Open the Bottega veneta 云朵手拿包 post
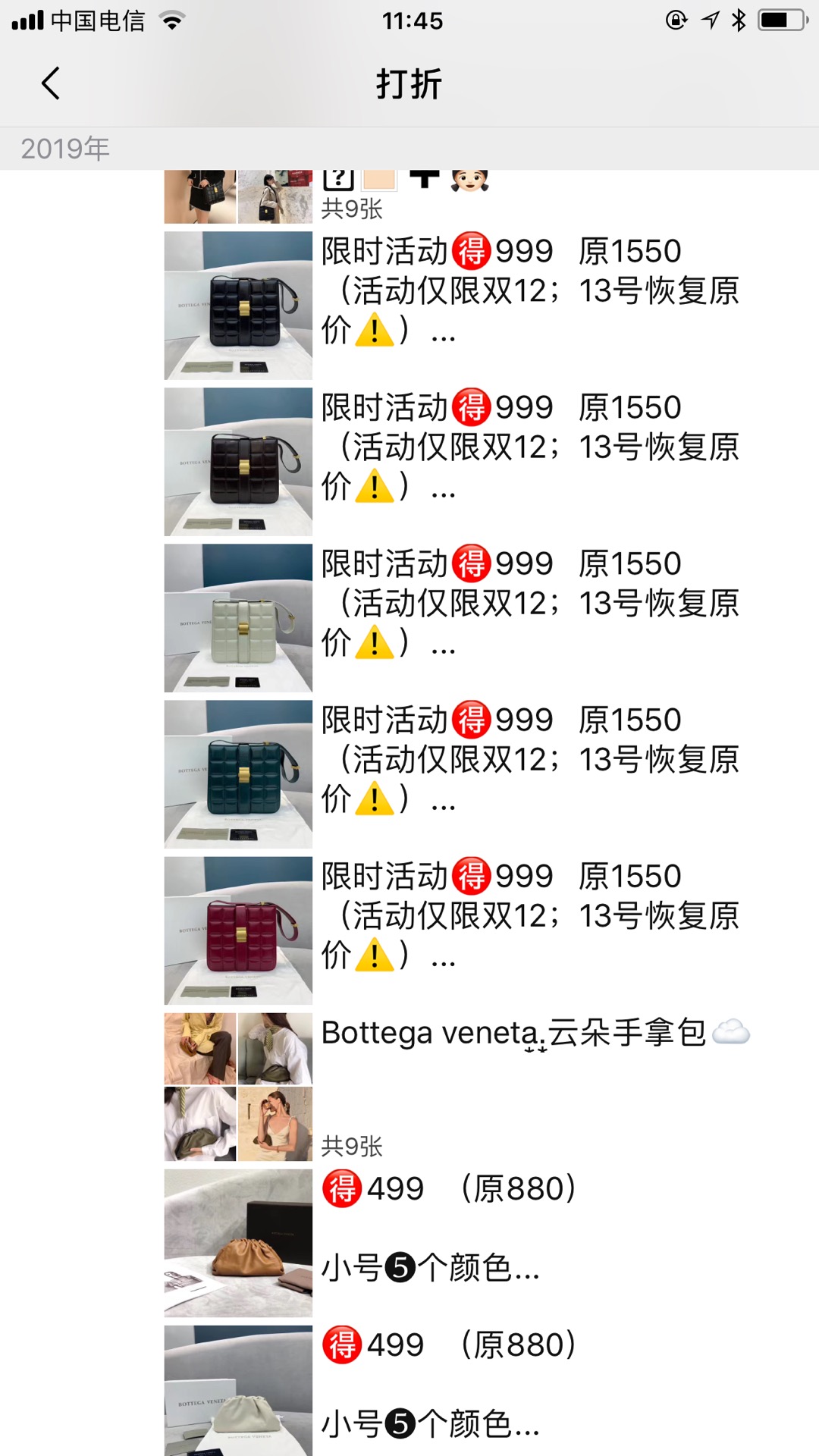 (238, 1087)
